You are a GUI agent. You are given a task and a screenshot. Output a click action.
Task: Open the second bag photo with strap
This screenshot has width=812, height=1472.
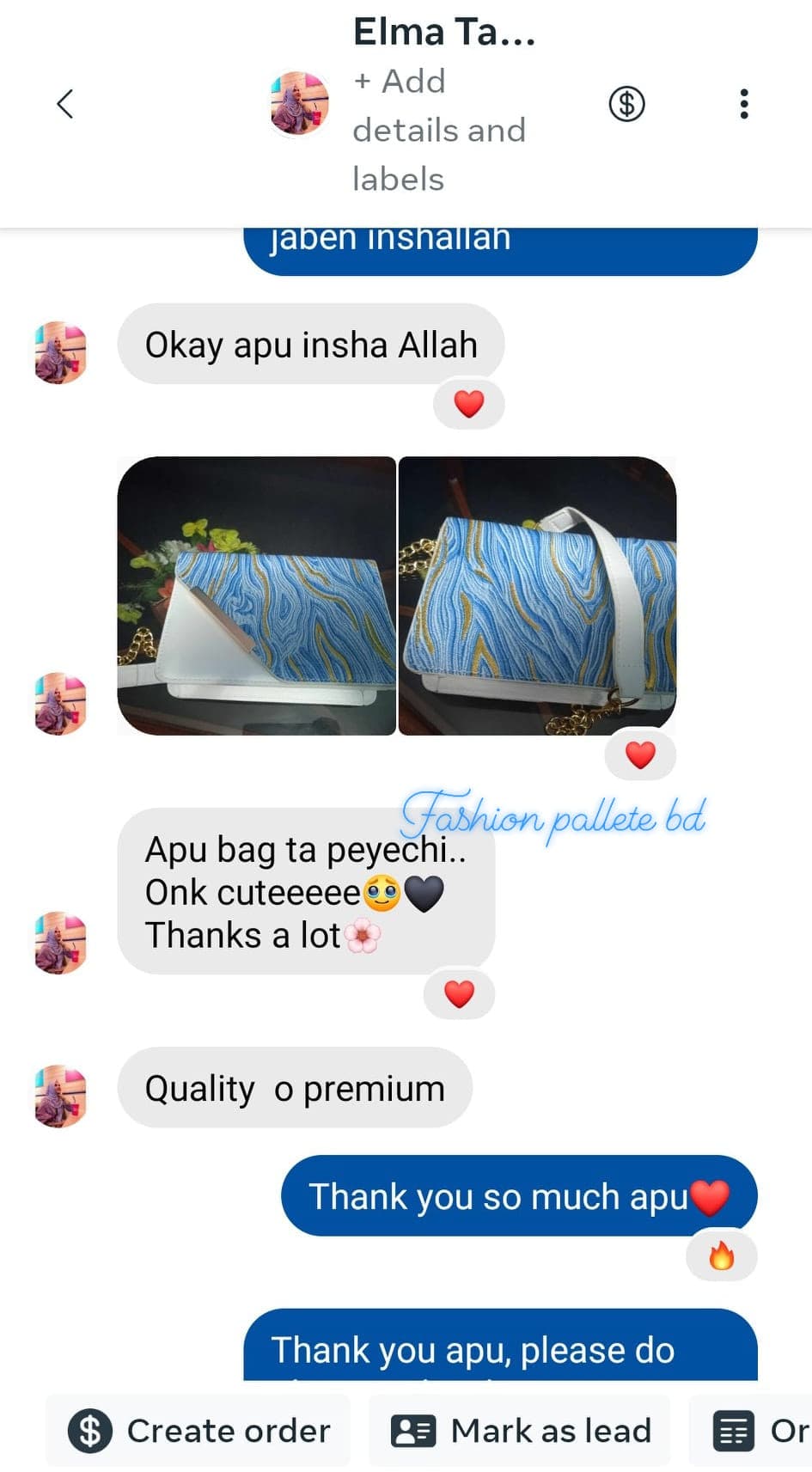538,596
